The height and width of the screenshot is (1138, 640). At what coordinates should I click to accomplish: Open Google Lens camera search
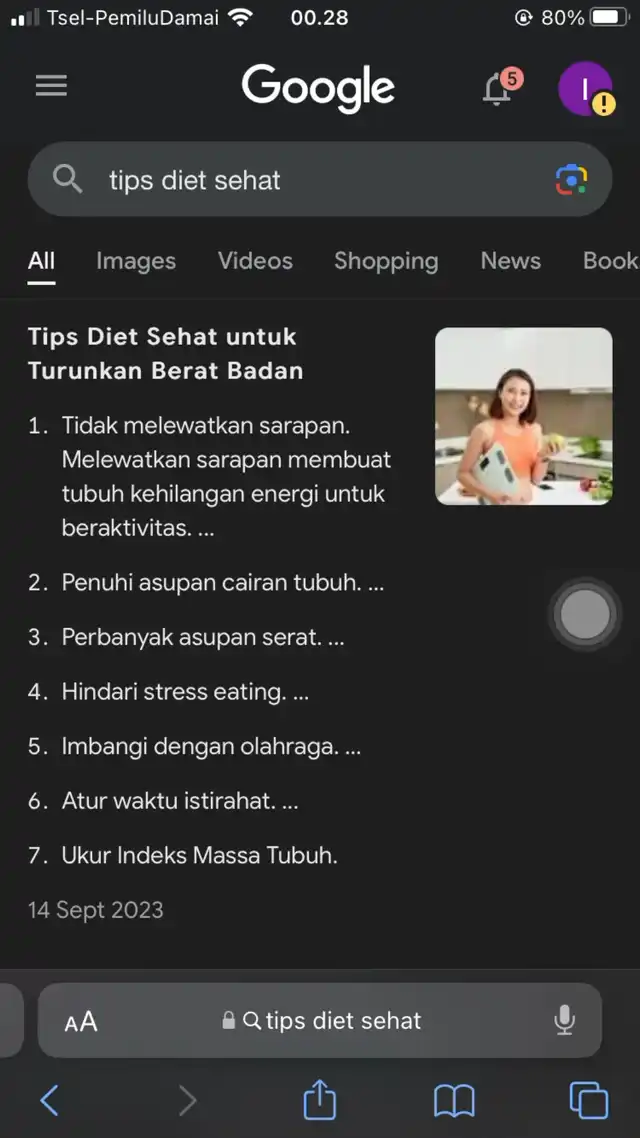[x=572, y=179]
